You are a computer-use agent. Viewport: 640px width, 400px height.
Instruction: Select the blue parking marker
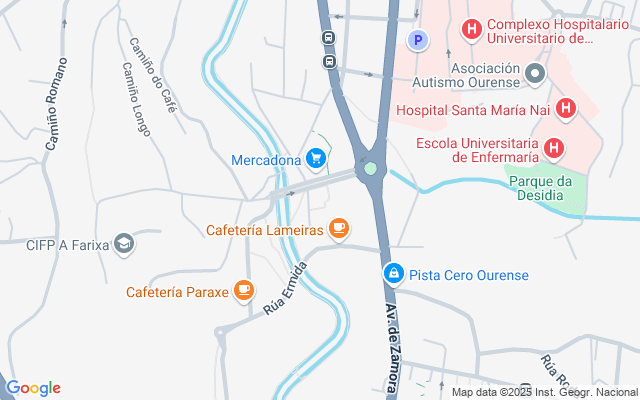tap(418, 40)
